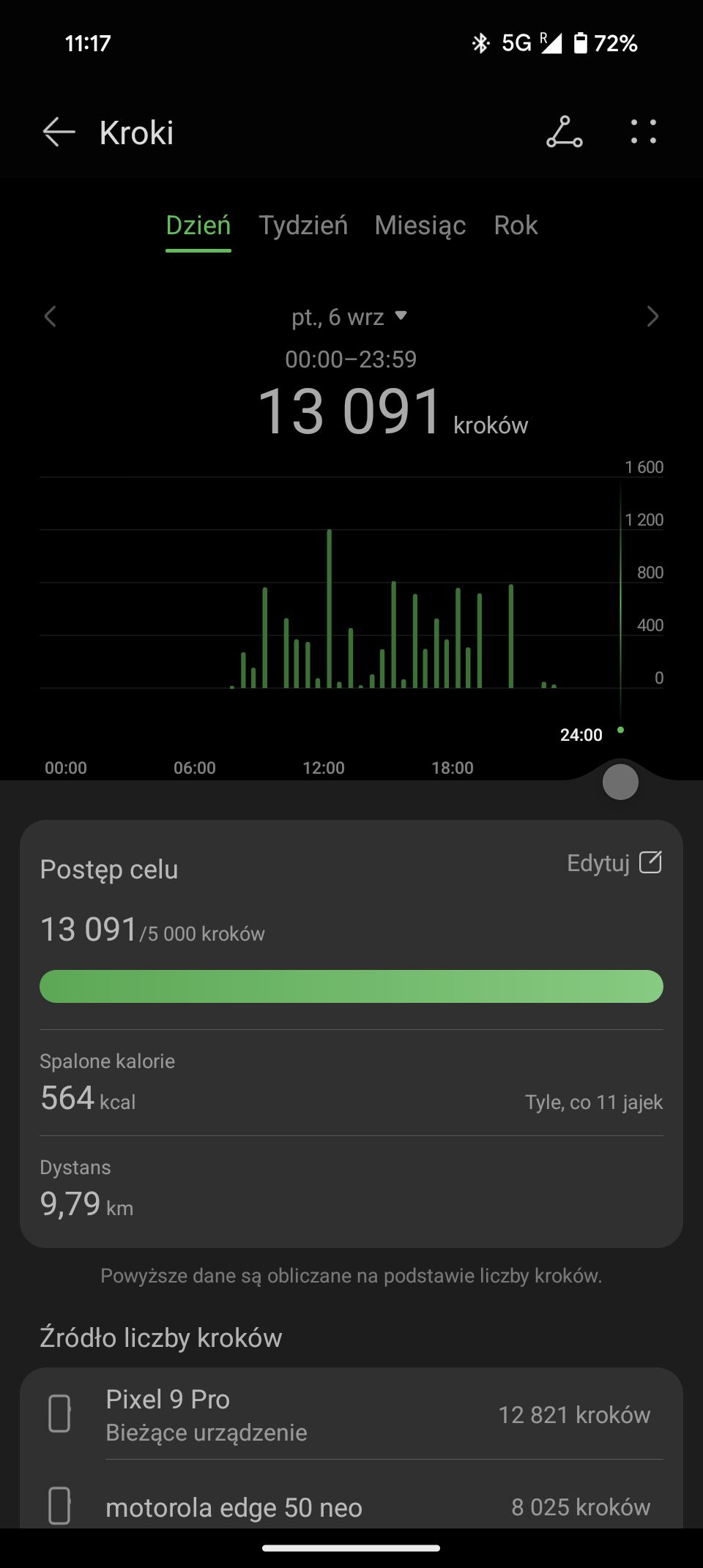Tap the chart time slider handle
The image size is (703, 1568).
click(620, 783)
